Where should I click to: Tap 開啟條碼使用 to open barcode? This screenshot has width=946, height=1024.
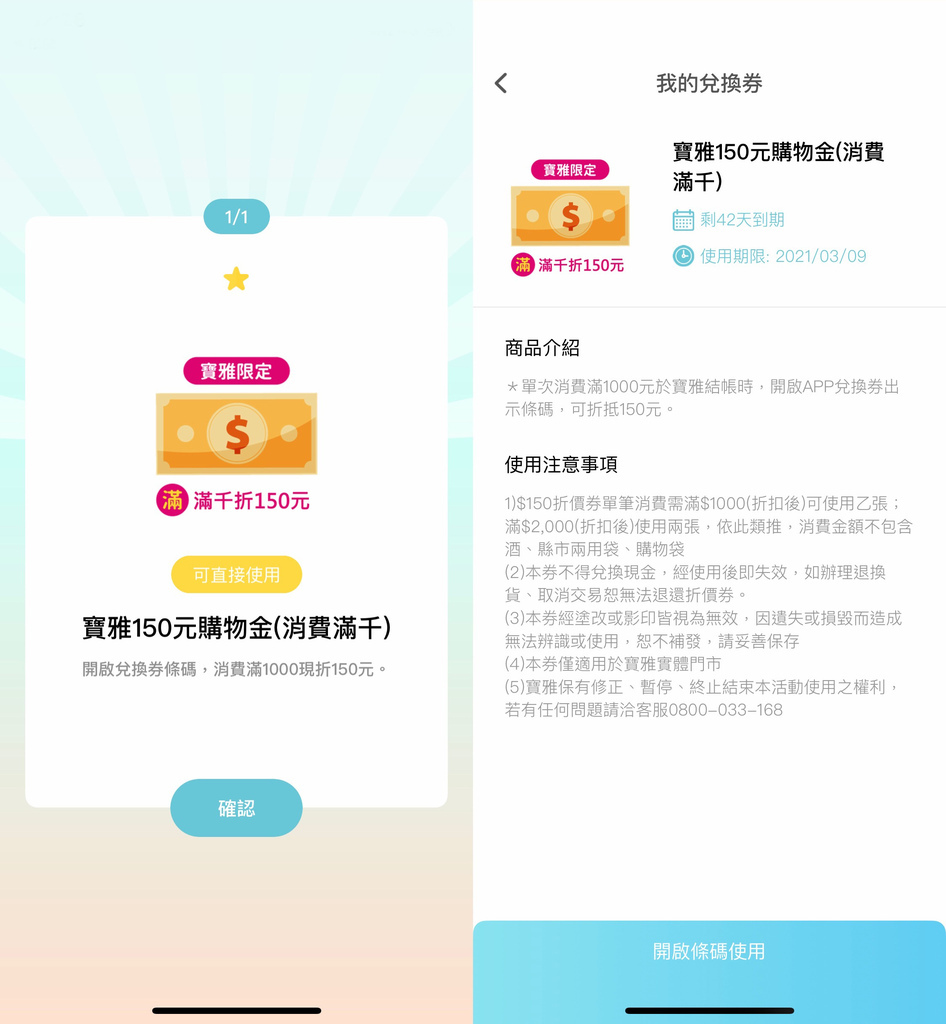coord(709,951)
